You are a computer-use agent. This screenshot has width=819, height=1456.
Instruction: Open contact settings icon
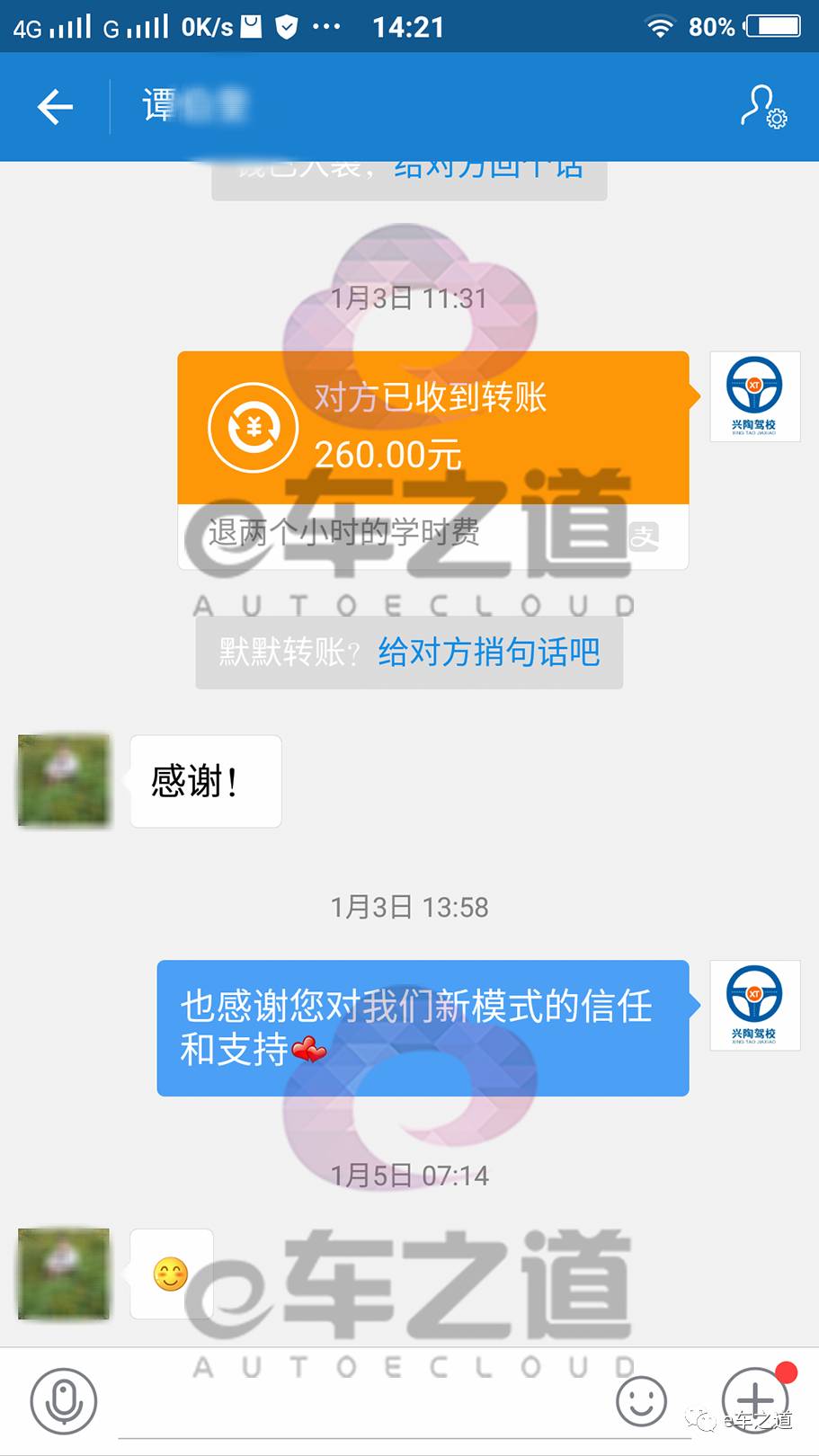point(762,107)
